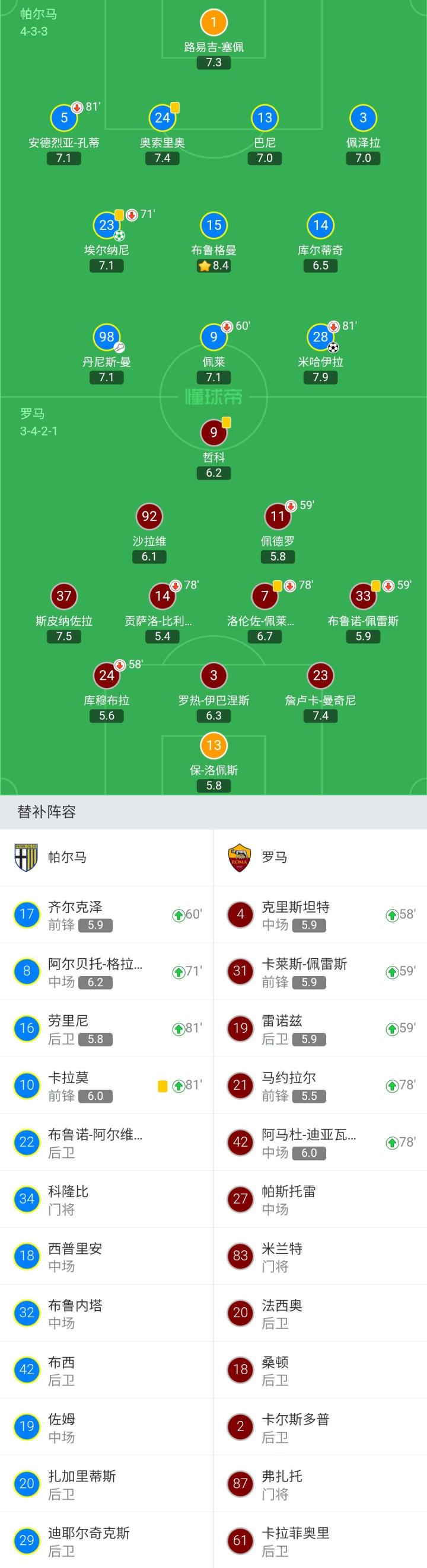
Task: Select bench goalkeeper 科隆比
Action: (107, 1200)
